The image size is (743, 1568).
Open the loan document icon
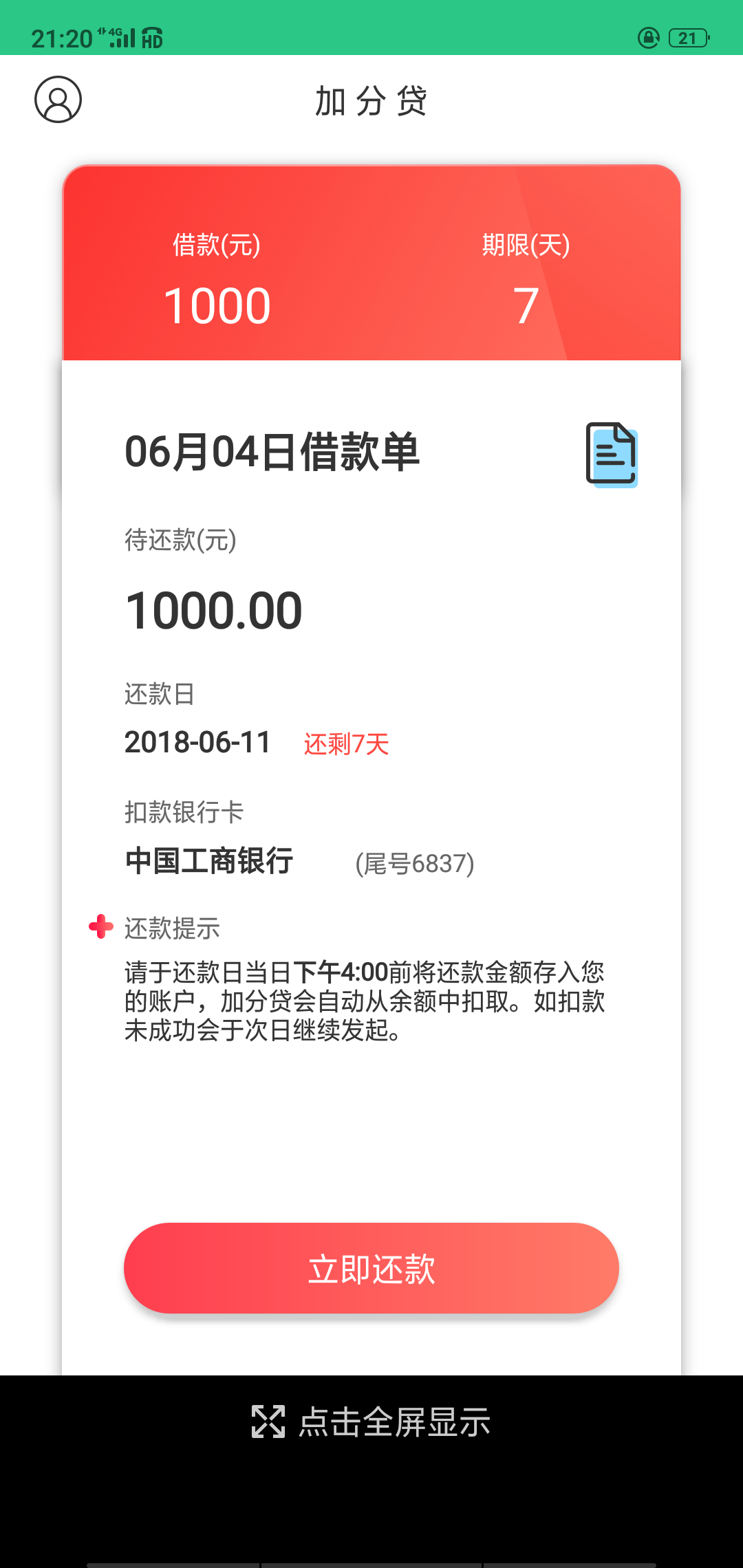point(612,455)
